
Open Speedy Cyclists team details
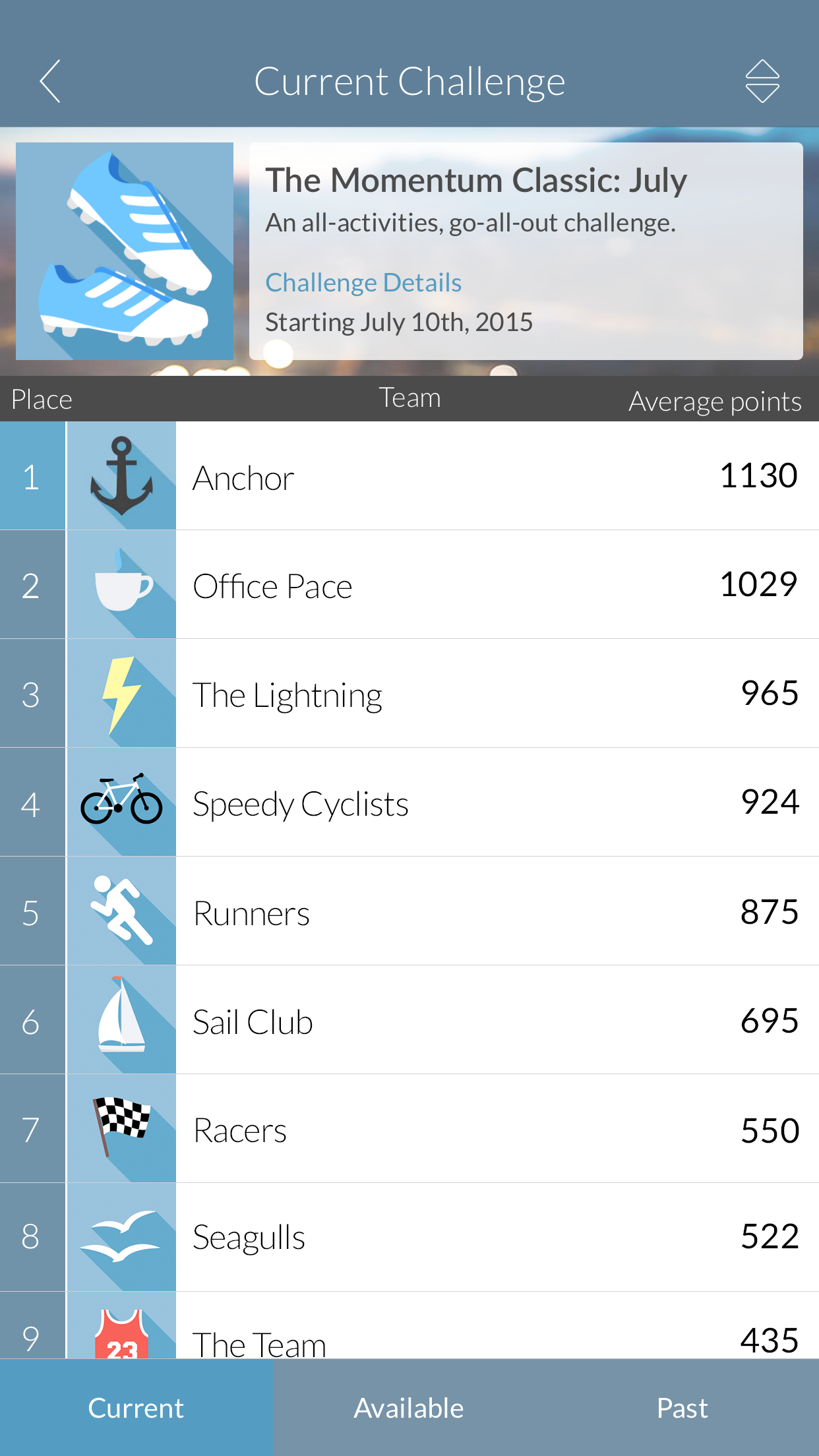(x=409, y=802)
